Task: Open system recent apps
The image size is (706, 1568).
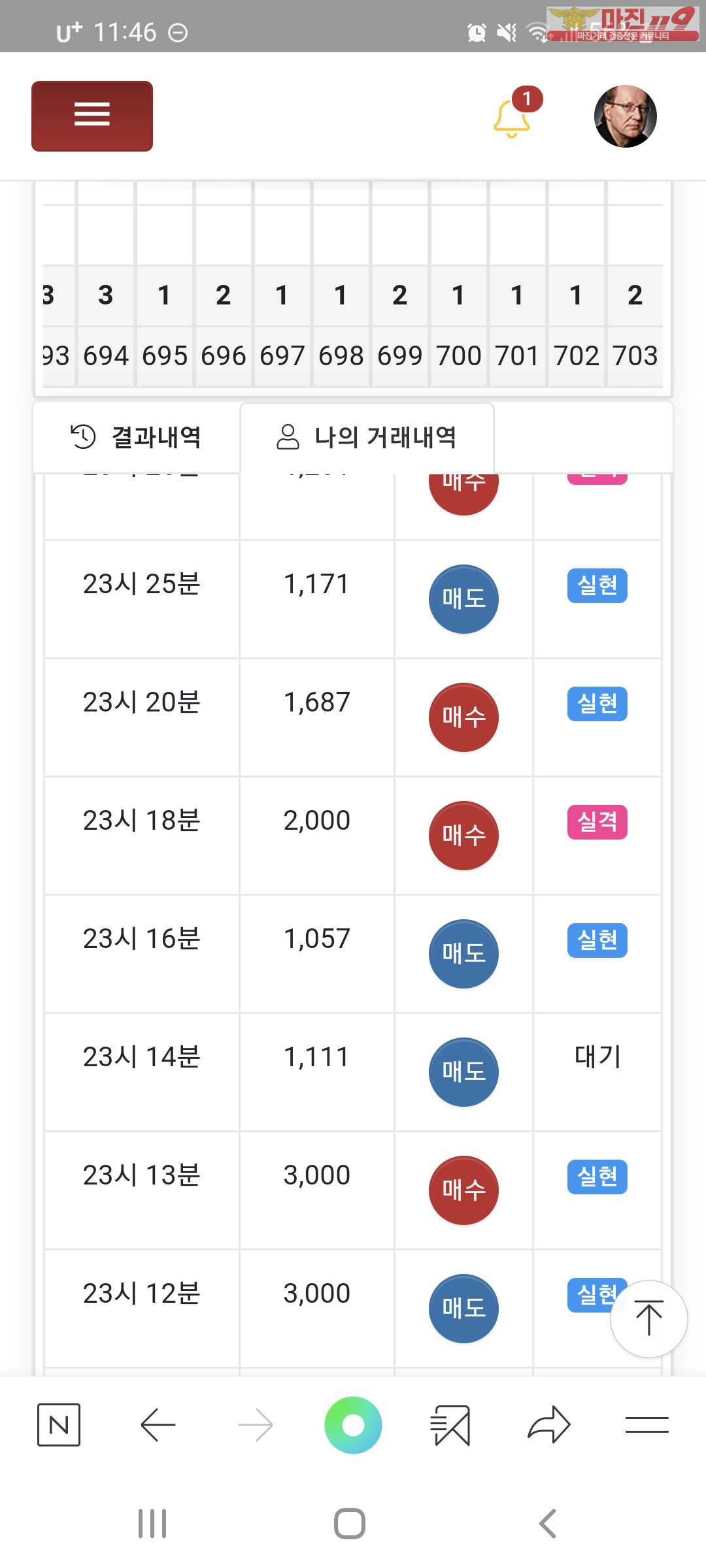Action: coord(152,1524)
